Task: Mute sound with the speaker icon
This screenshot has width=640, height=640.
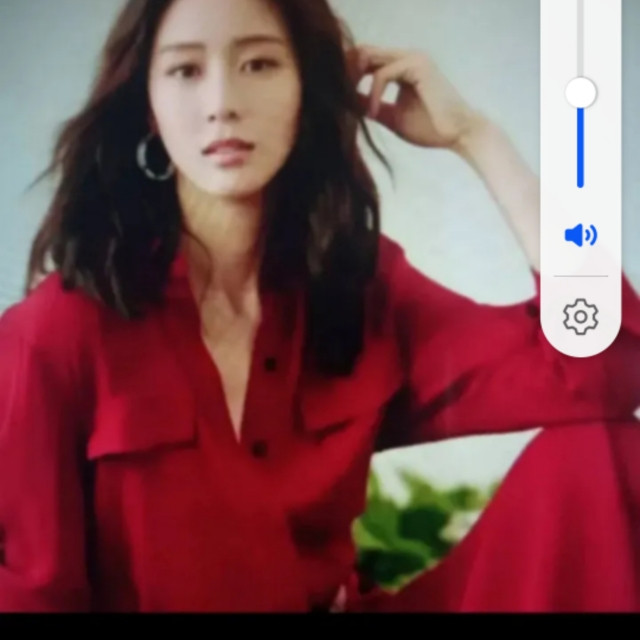Action: pos(580,235)
